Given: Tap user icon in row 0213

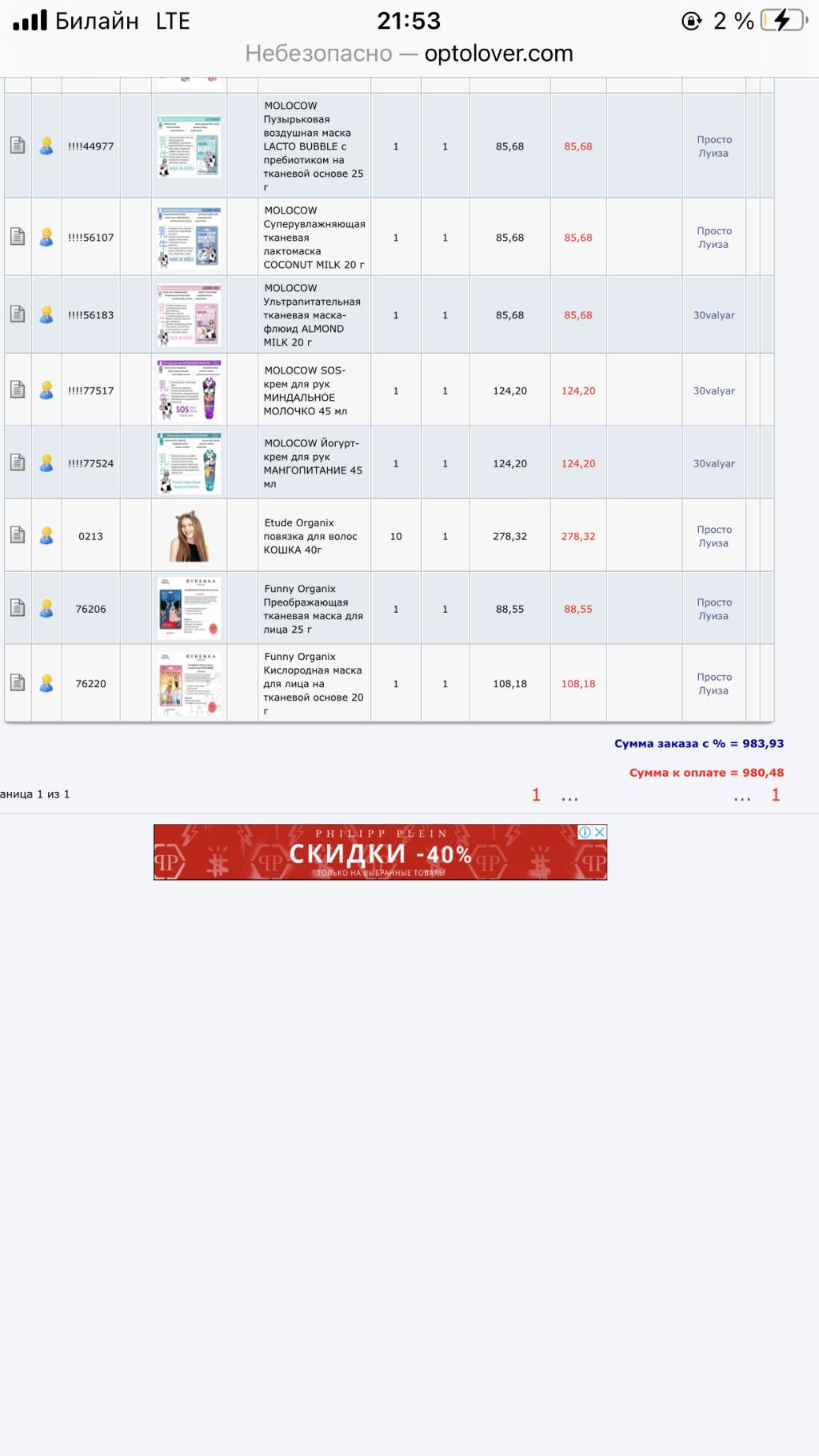Looking at the screenshot, I should (x=46, y=536).
